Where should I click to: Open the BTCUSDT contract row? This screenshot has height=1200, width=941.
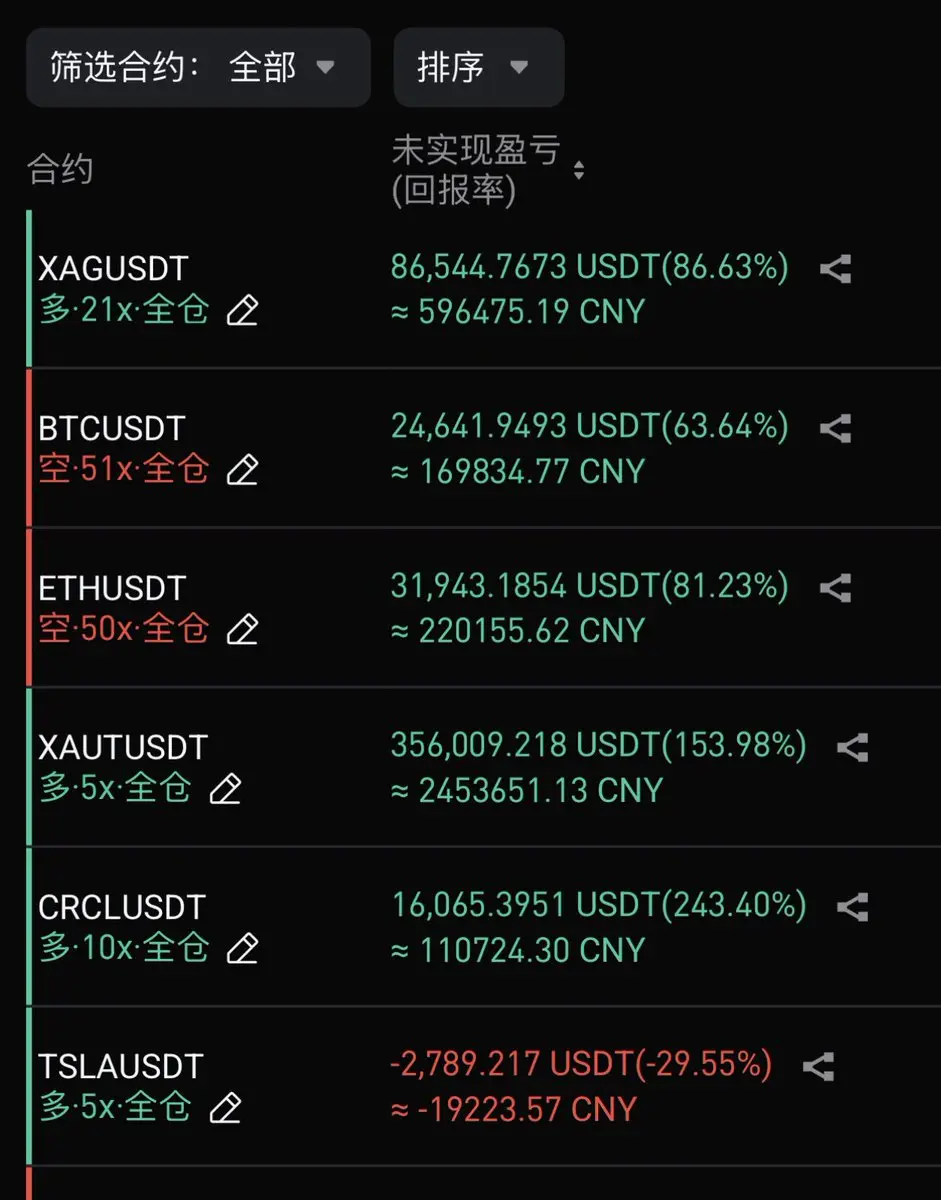tap(112, 429)
